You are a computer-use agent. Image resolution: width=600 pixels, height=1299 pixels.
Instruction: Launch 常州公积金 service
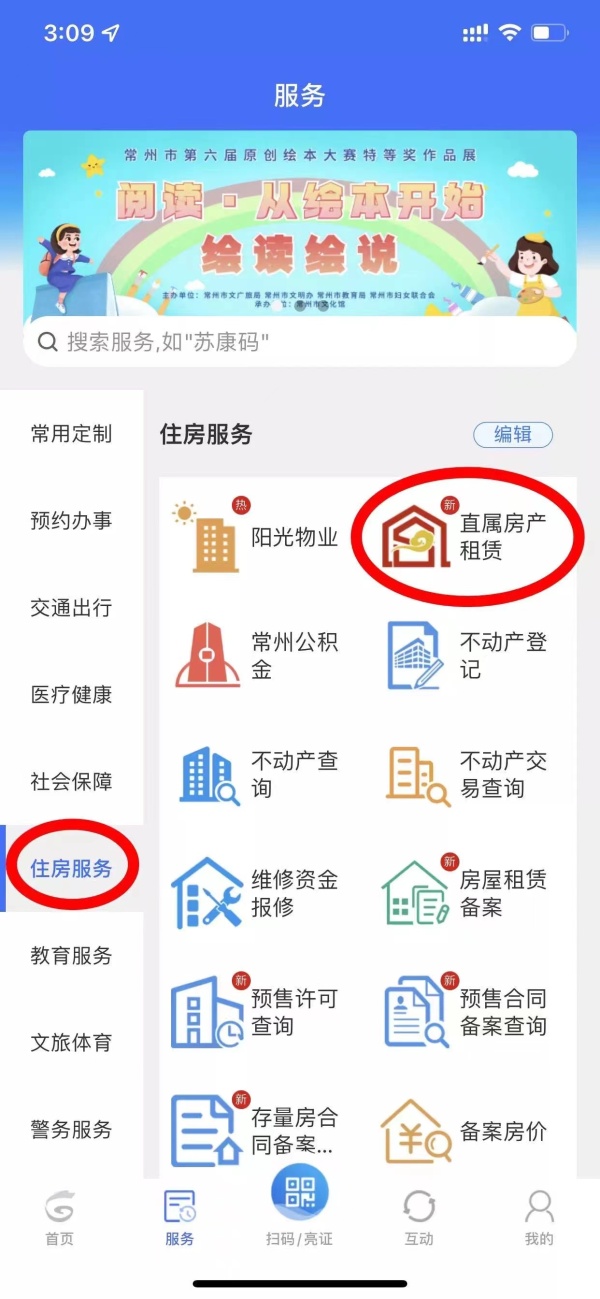(x=255, y=656)
